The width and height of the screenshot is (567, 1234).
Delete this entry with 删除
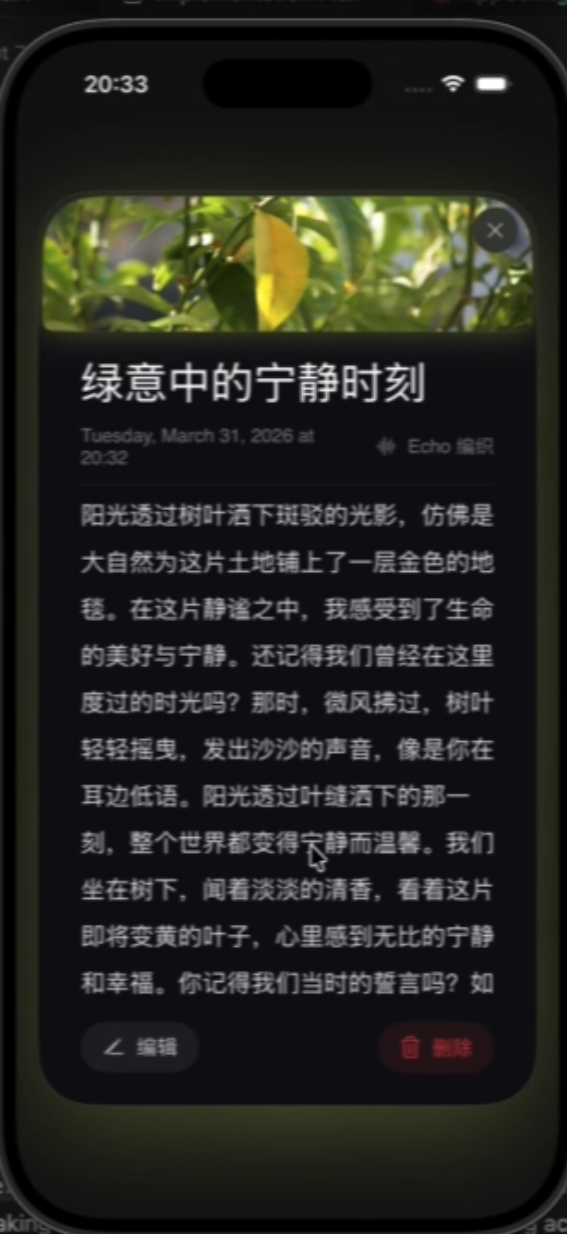[x=436, y=1047]
